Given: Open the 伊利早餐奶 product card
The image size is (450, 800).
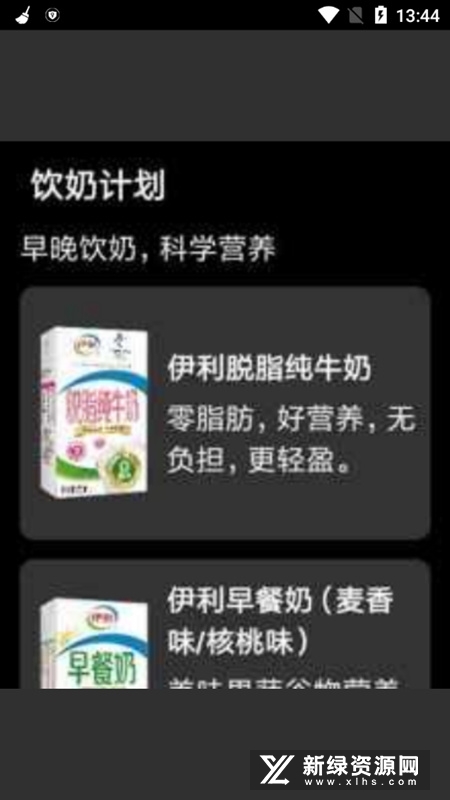Looking at the screenshot, I should tap(225, 624).
